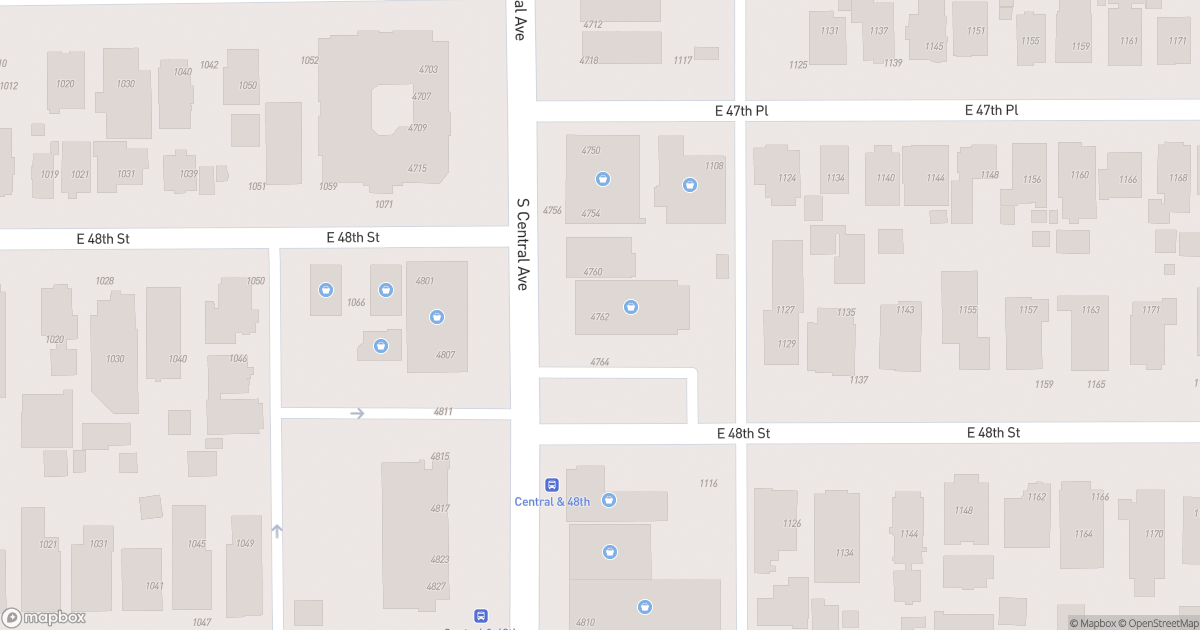The image size is (1200, 630).
Task: Tap the shop marker at building 4750
Action: click(x=603, y=180)
